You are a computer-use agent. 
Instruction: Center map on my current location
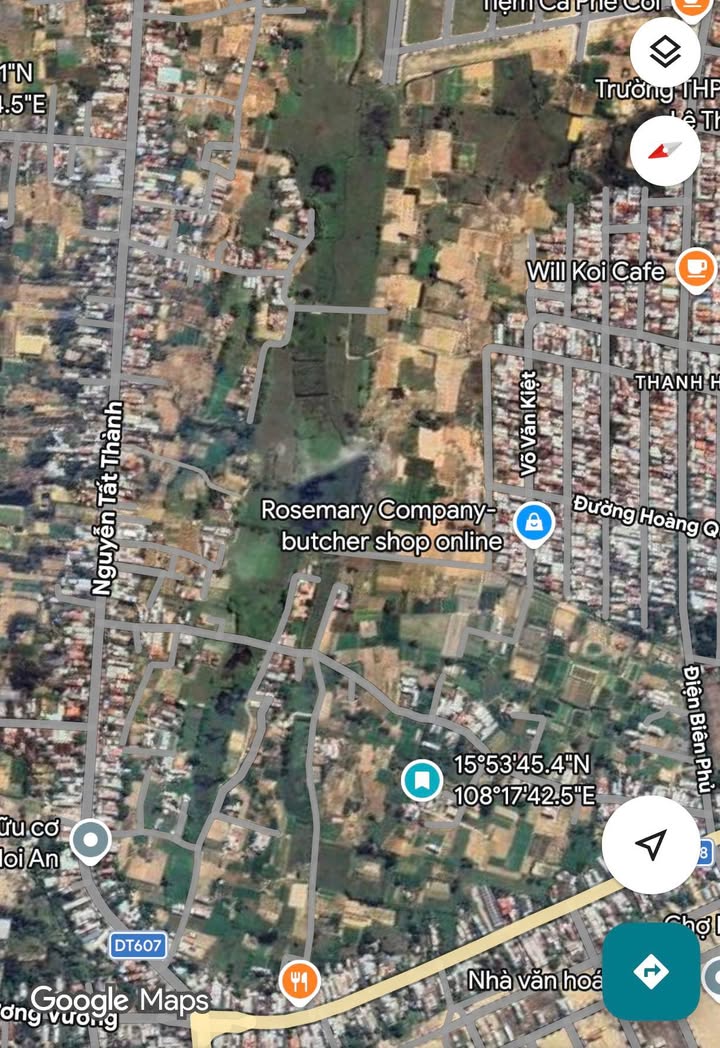click(x=651, y=845)
